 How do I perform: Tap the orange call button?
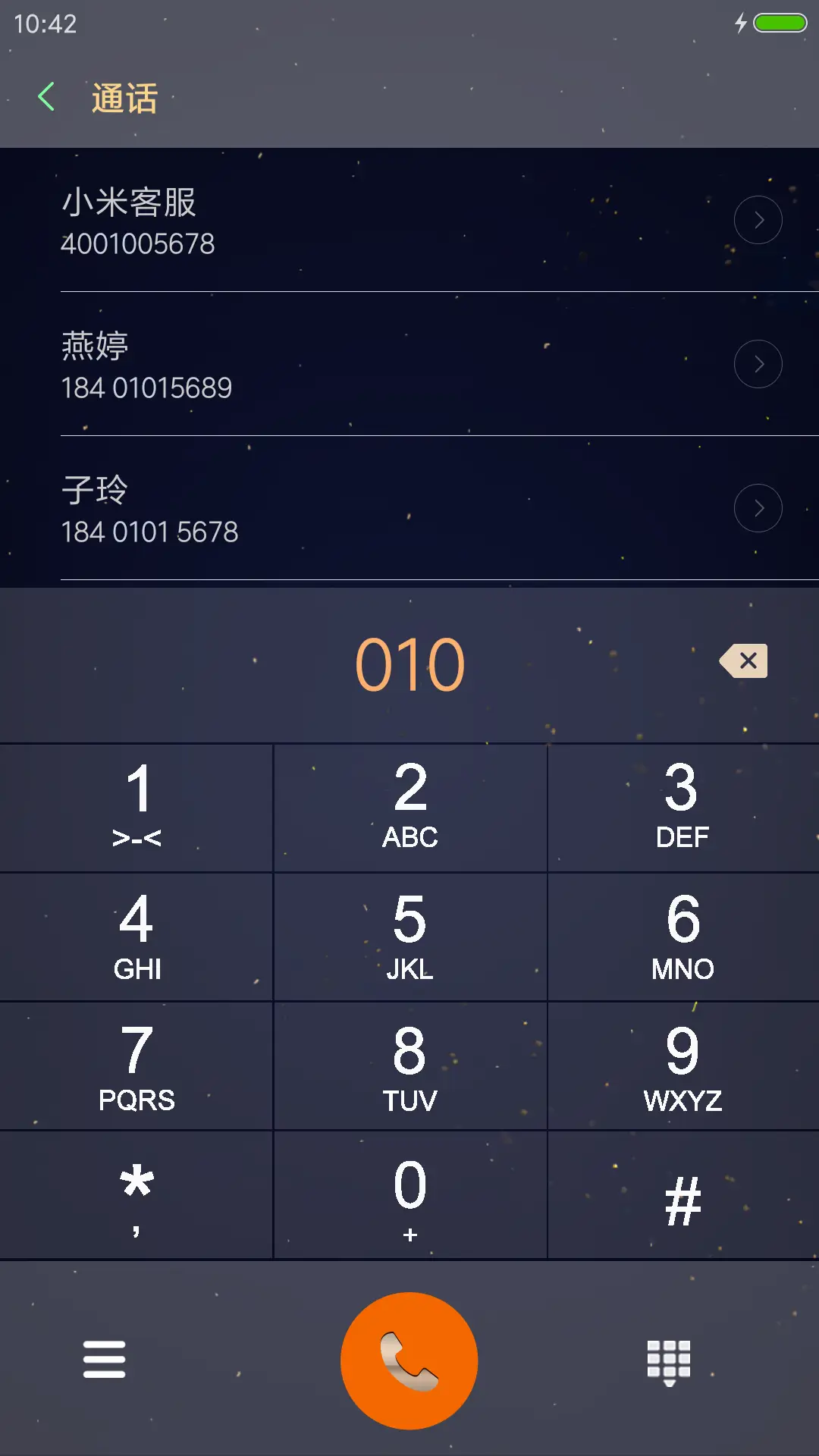[x=409, y=1361]
